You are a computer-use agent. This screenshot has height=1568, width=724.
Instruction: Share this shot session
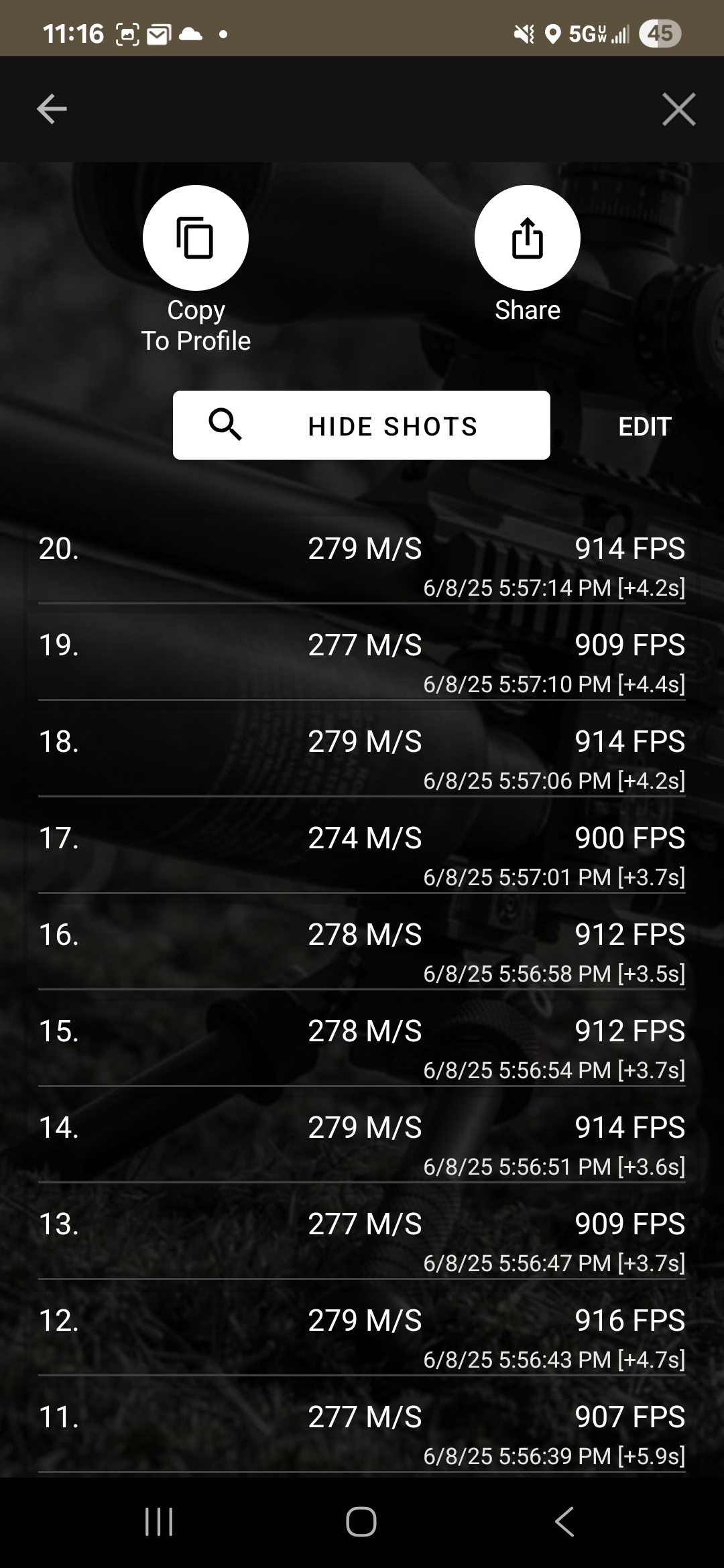[x=528, y=238]
